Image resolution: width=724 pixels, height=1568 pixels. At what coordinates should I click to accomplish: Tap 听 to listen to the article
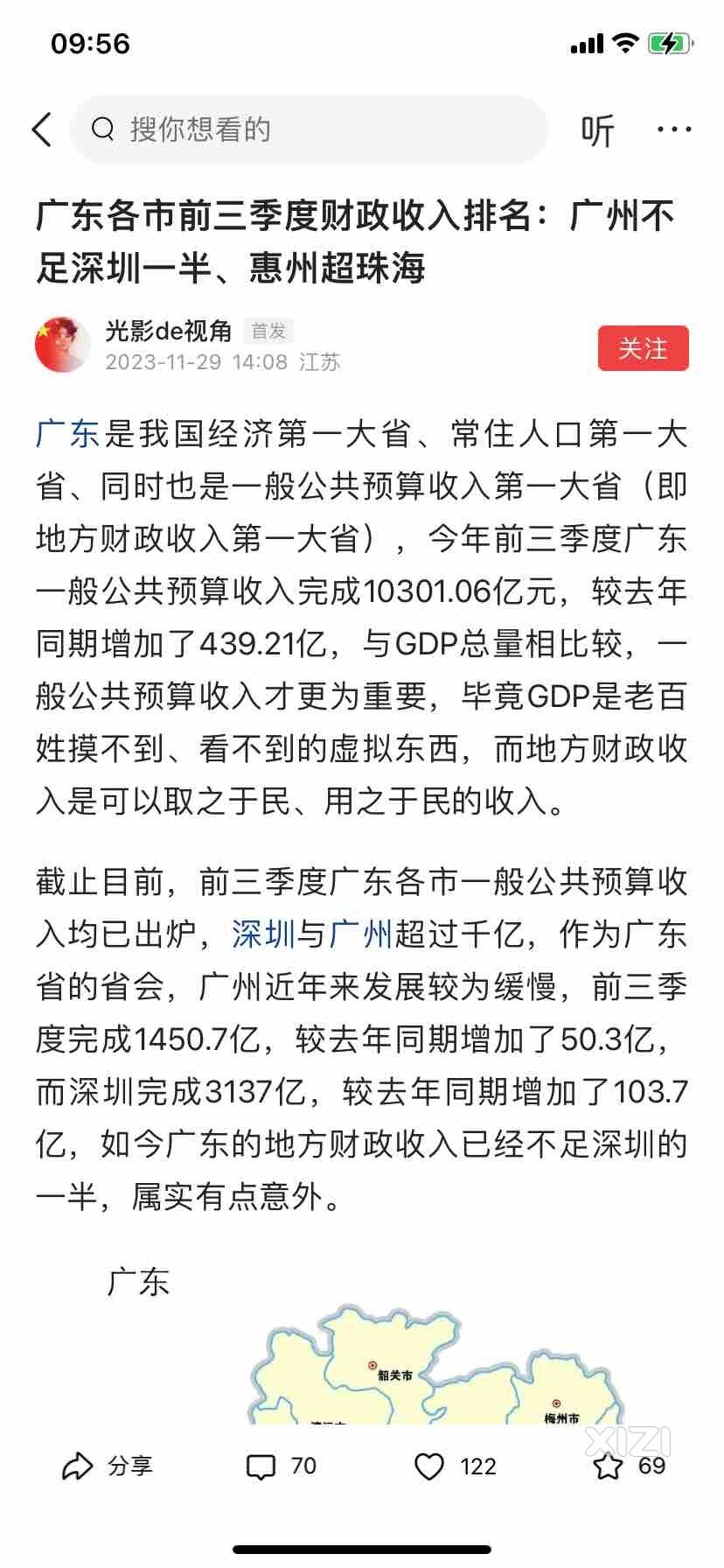point(598,130)
